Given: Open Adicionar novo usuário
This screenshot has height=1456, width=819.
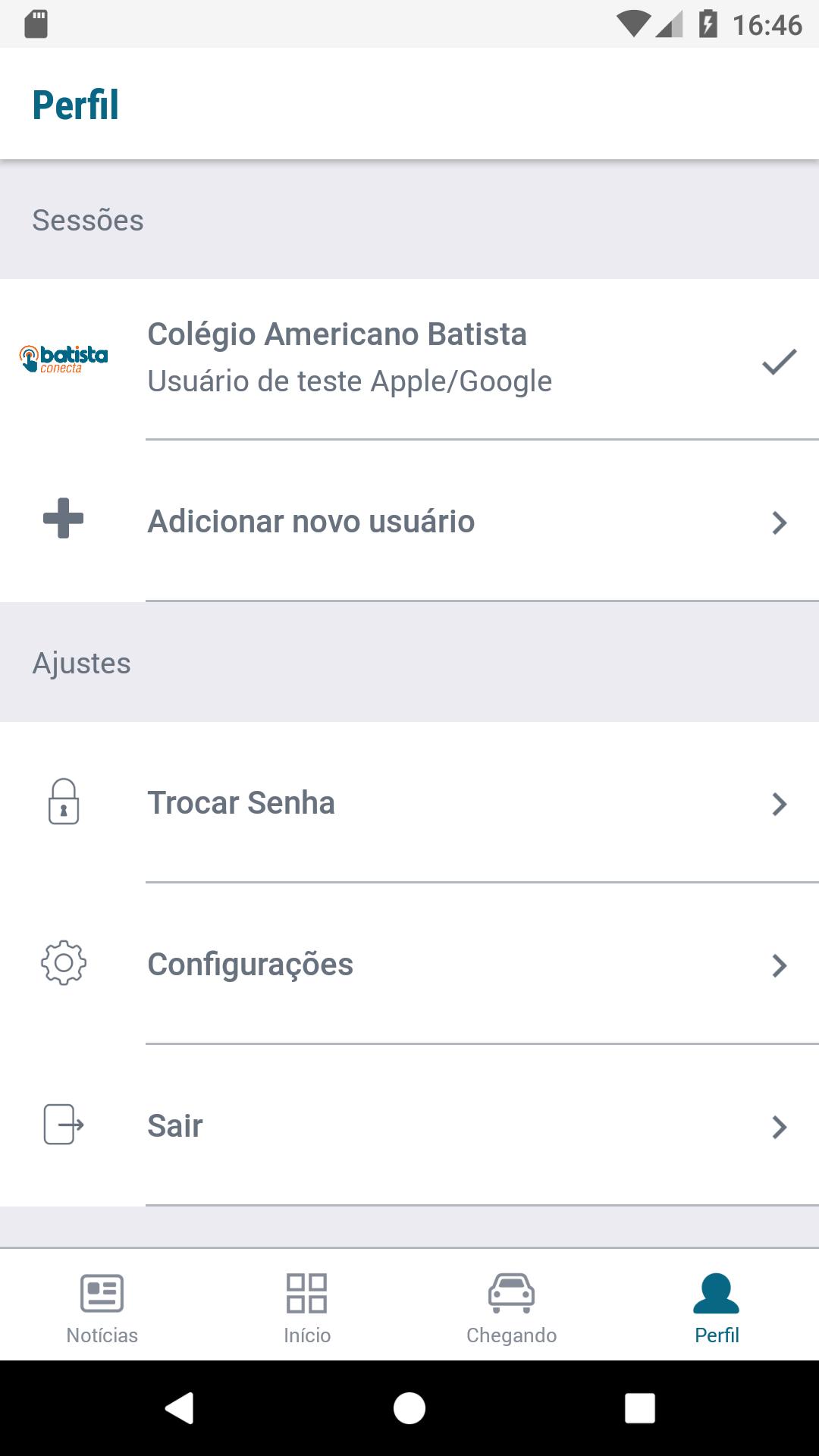Looking at the screenshot, I should [x=409, y=521].
